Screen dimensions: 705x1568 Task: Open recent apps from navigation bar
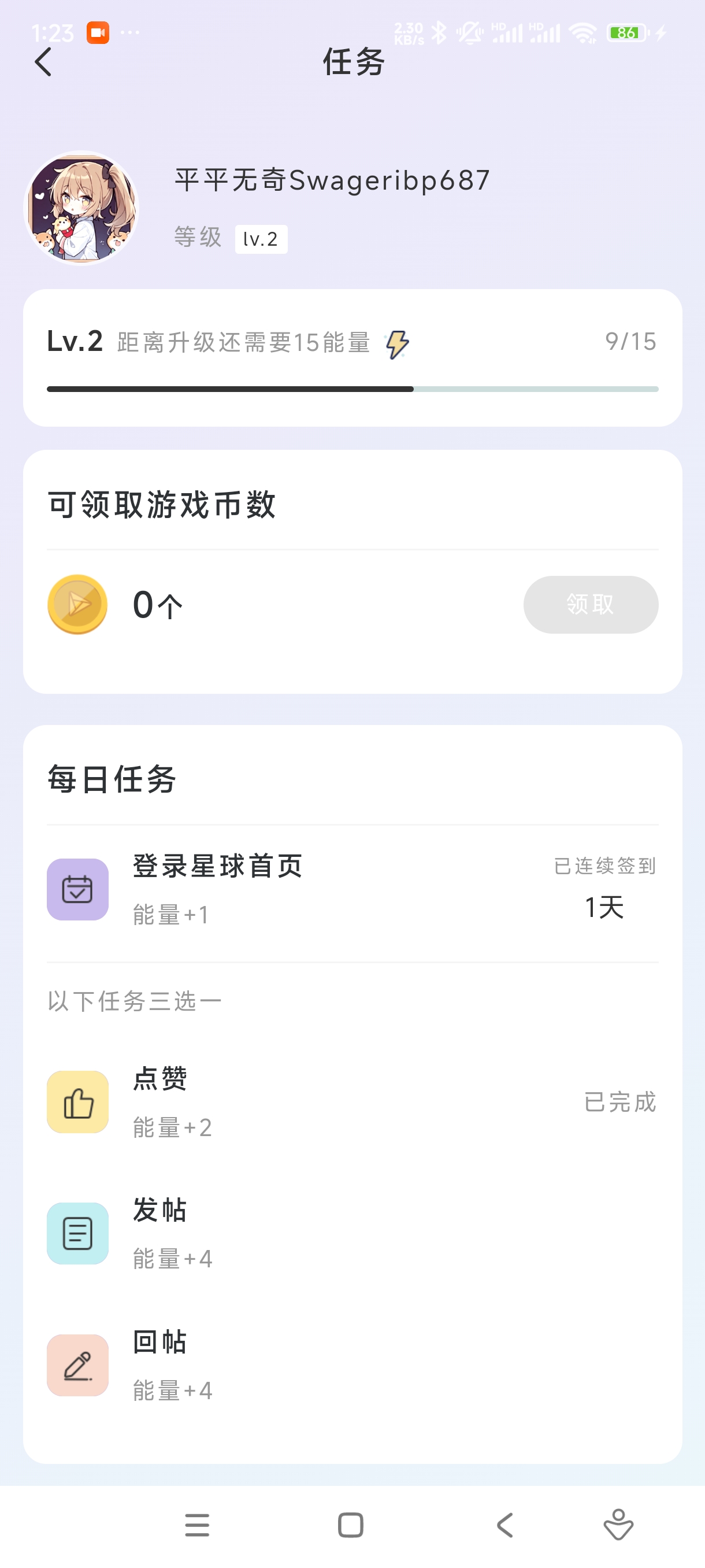point(197,1525)
